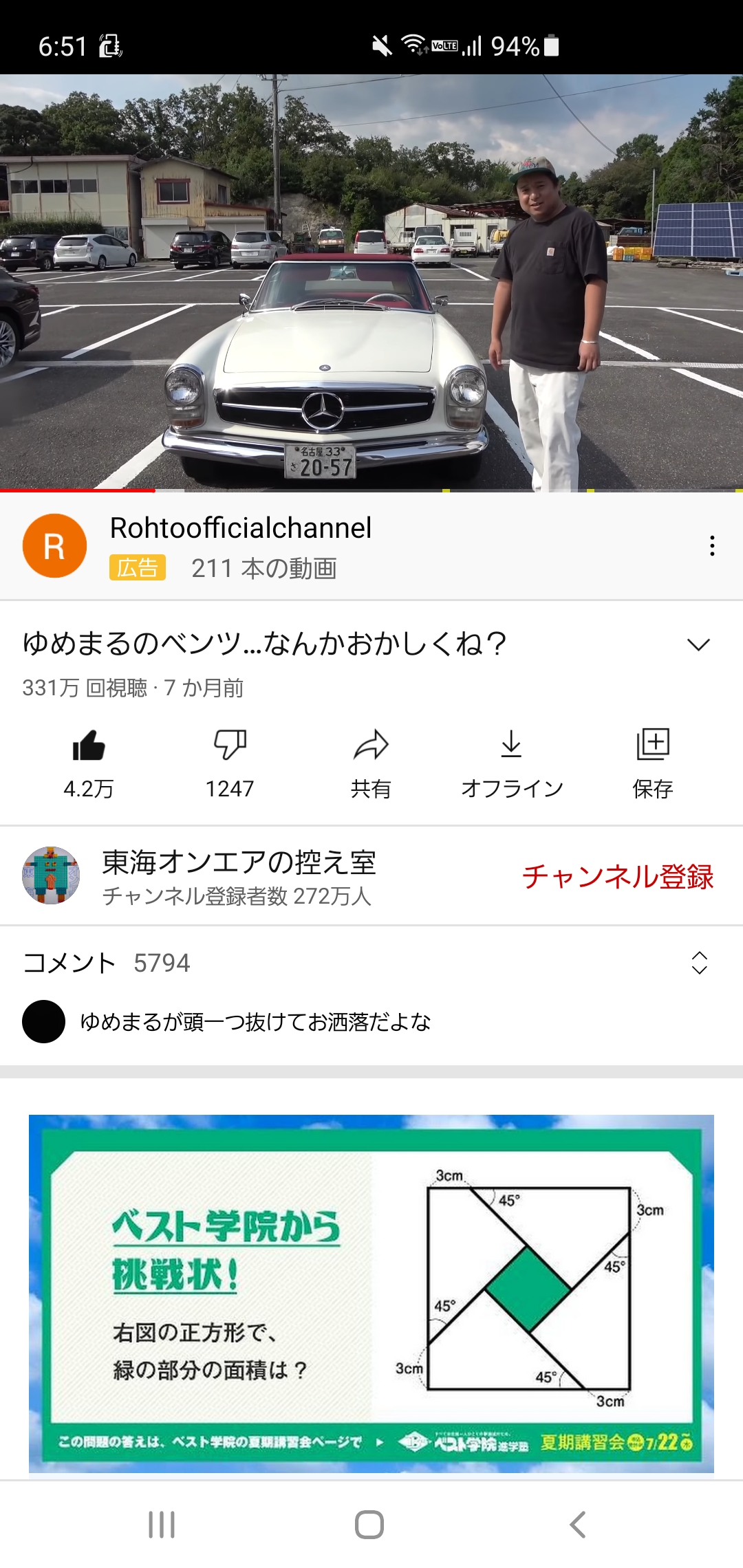Open recent apps from navigation bar
This screenshot has width=743, height=1568.
(x=162, y=1525)
